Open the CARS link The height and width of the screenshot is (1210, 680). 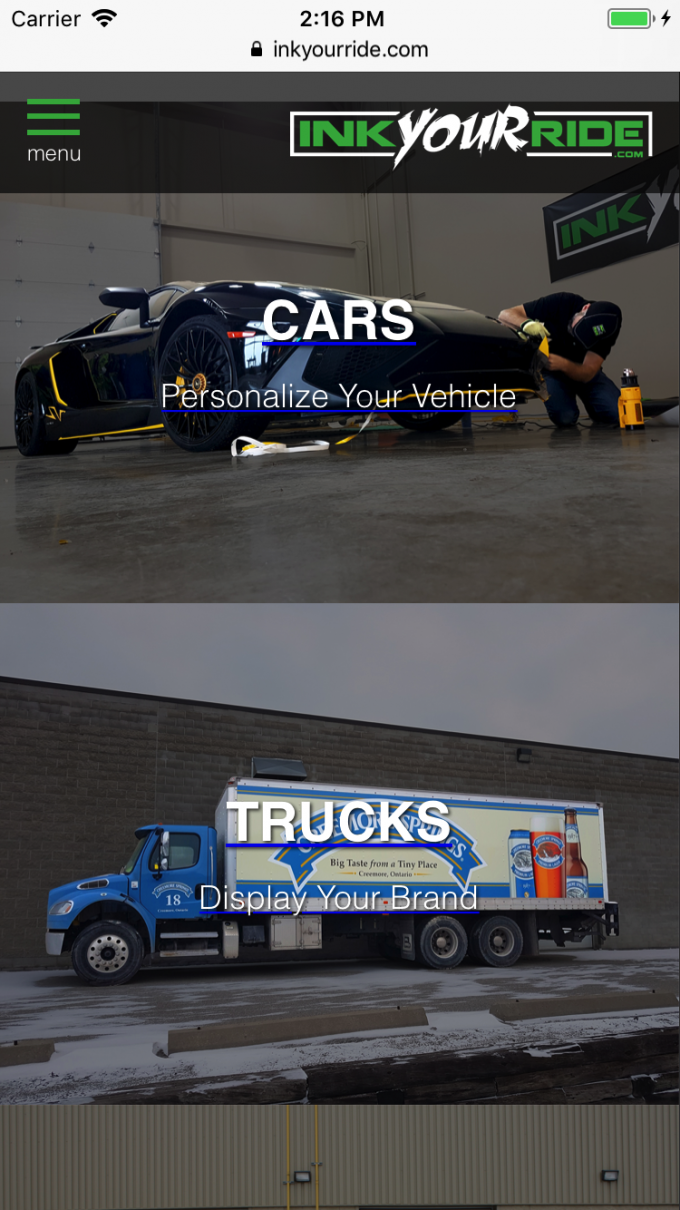click(x=339, y=320)
